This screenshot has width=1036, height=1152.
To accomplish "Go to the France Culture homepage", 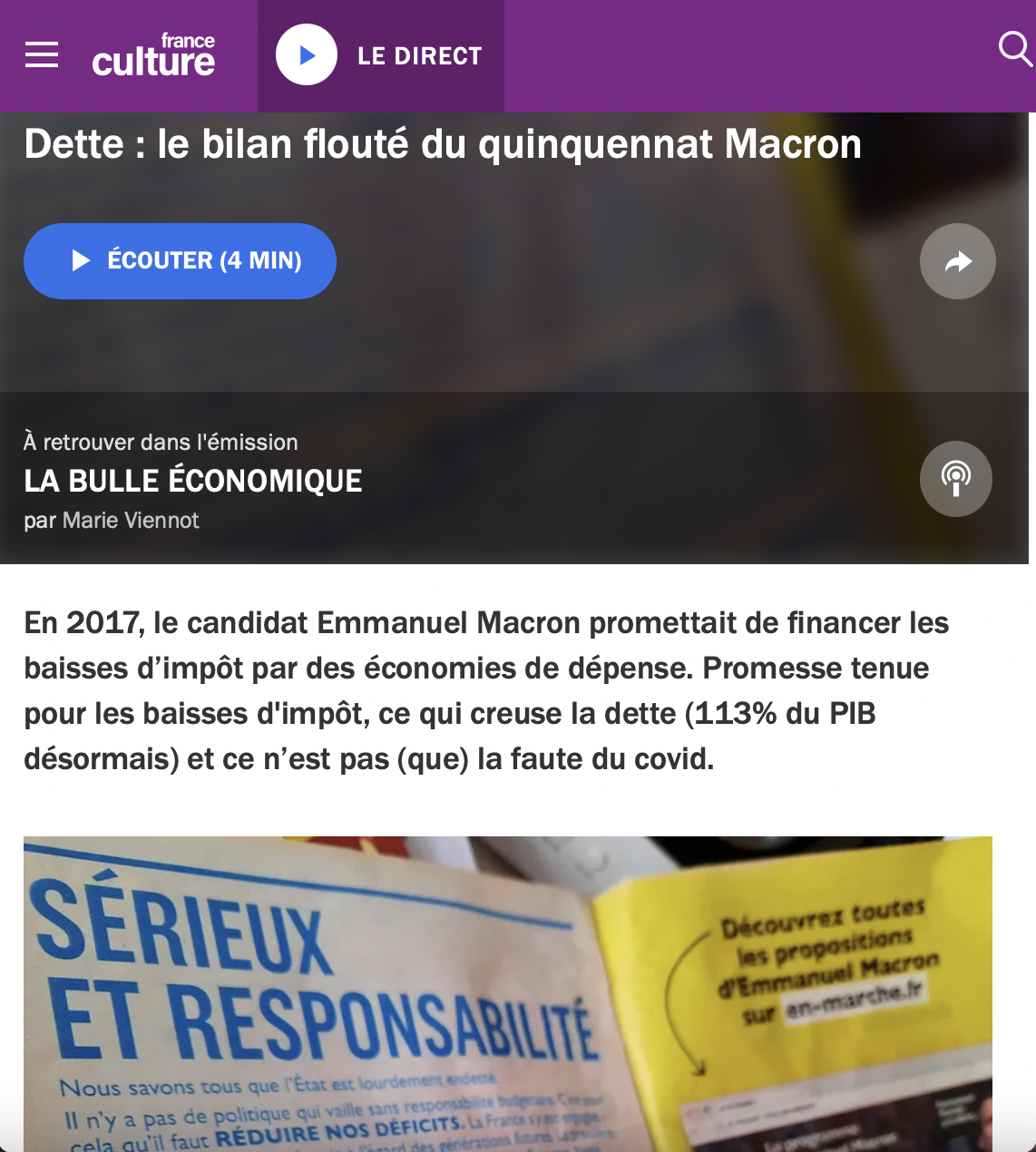I will click(x=153, y=56).
